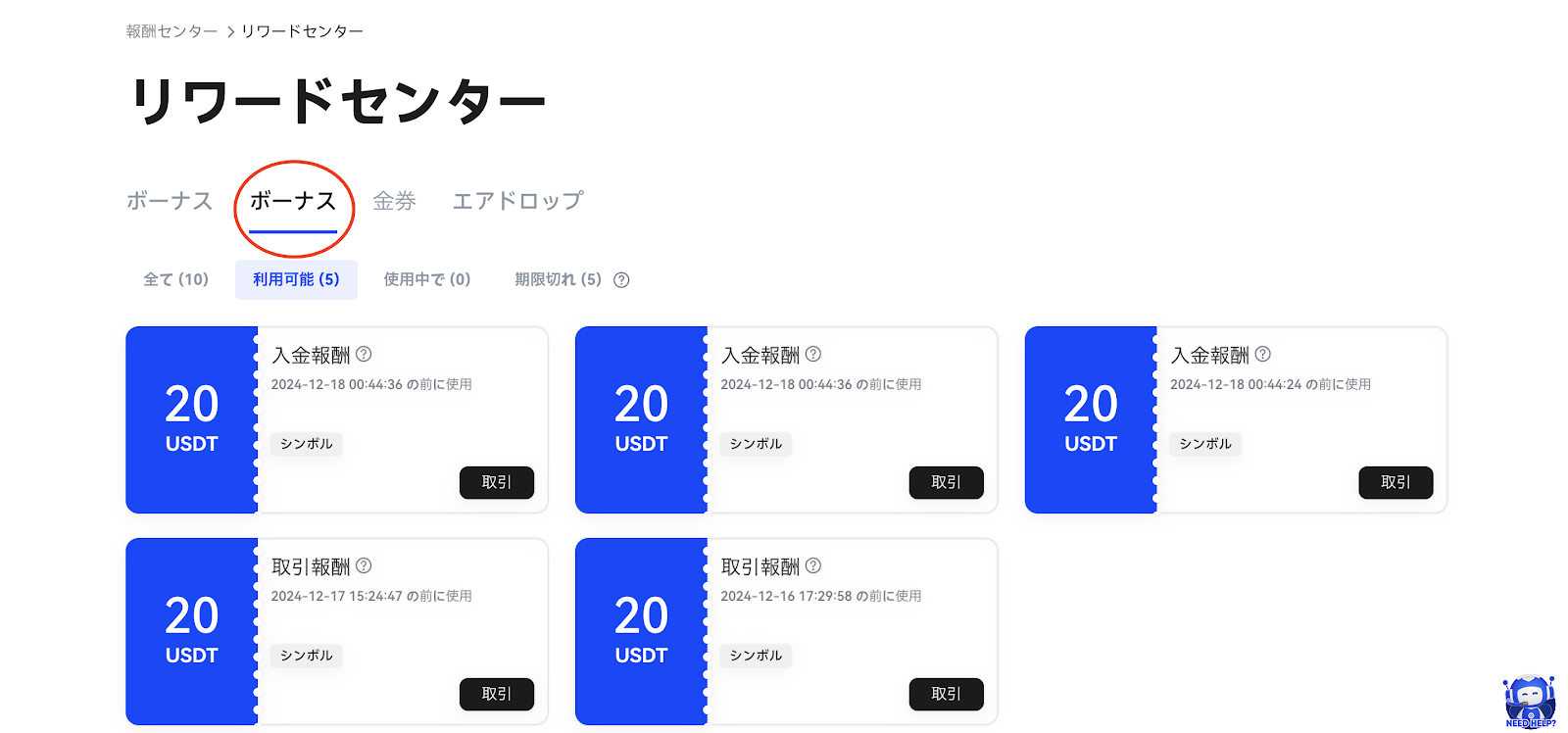Image resolution: width=1568 pixels, height=733 pixels.
Task: View 期限切れ (5) expired rewards
Action: (x=558, y=279)
